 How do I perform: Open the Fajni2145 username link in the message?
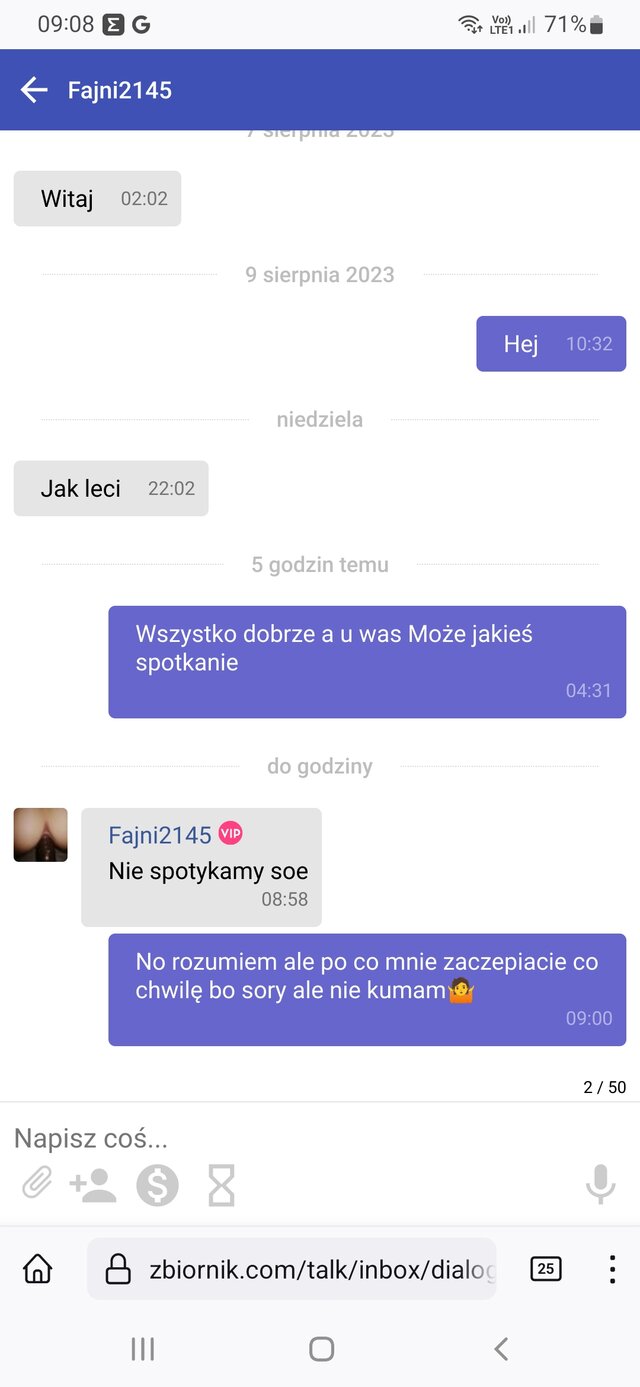[x=160, y=835]
